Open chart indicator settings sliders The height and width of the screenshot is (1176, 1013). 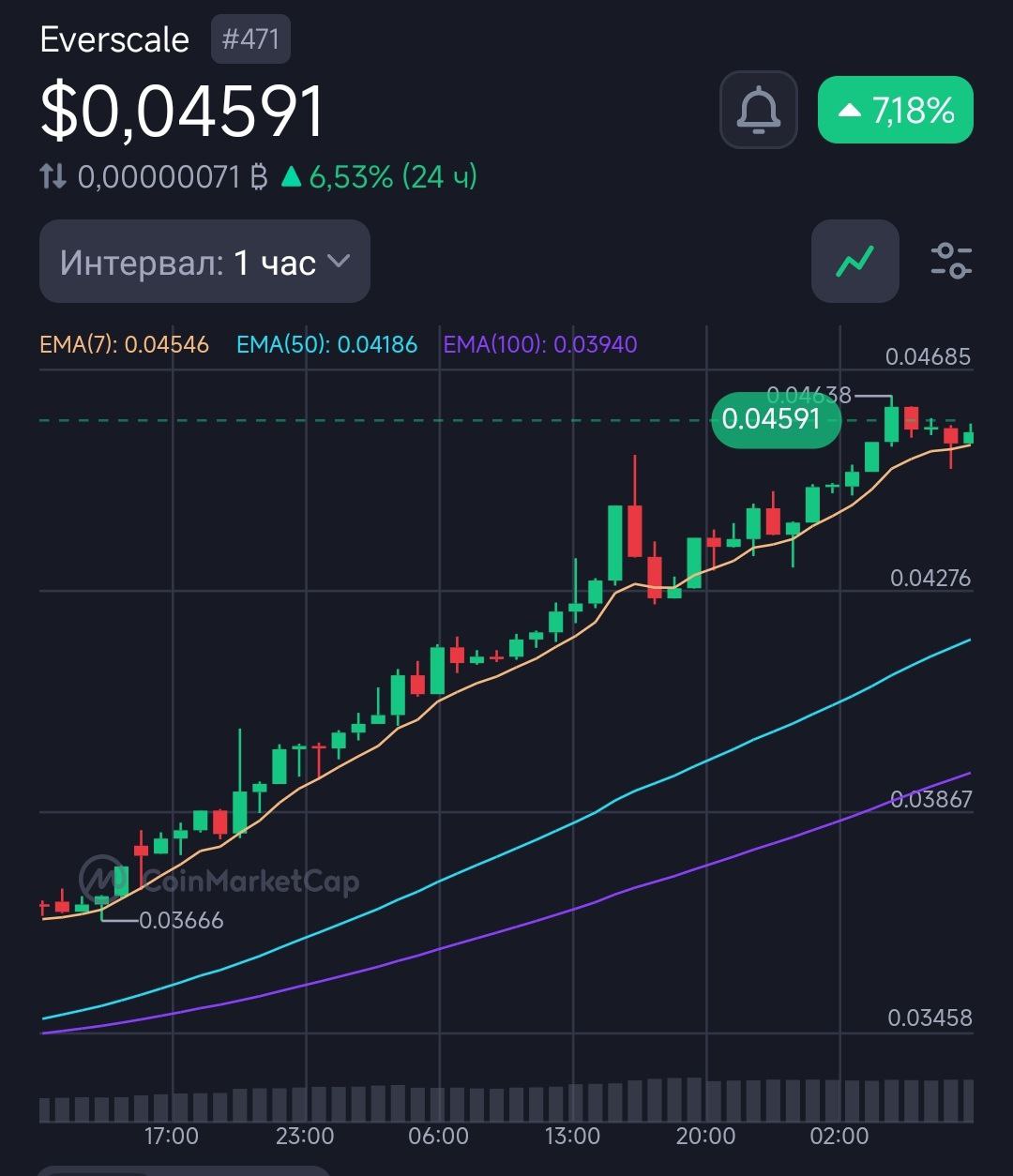(x=950, y=262)
